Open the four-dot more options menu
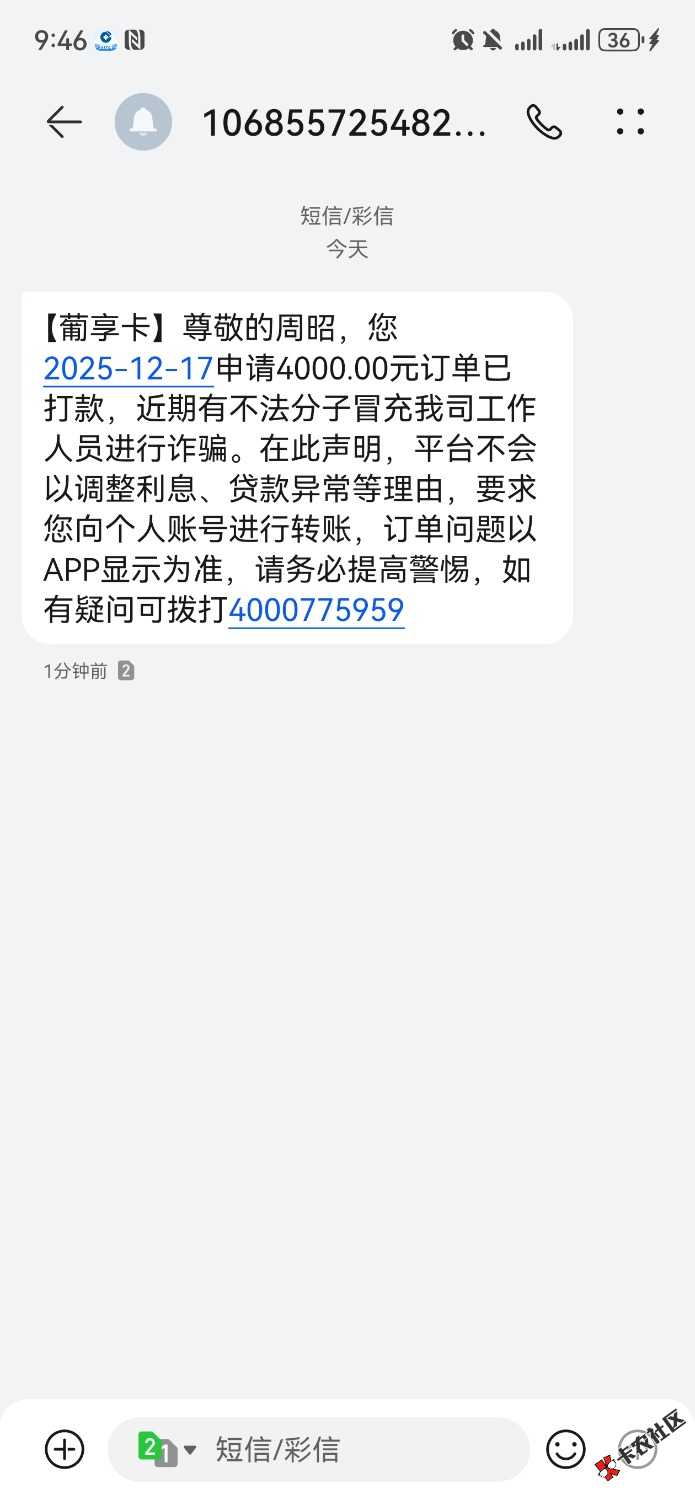Viewport: 695px width, 1500px height. coord(630,122)
